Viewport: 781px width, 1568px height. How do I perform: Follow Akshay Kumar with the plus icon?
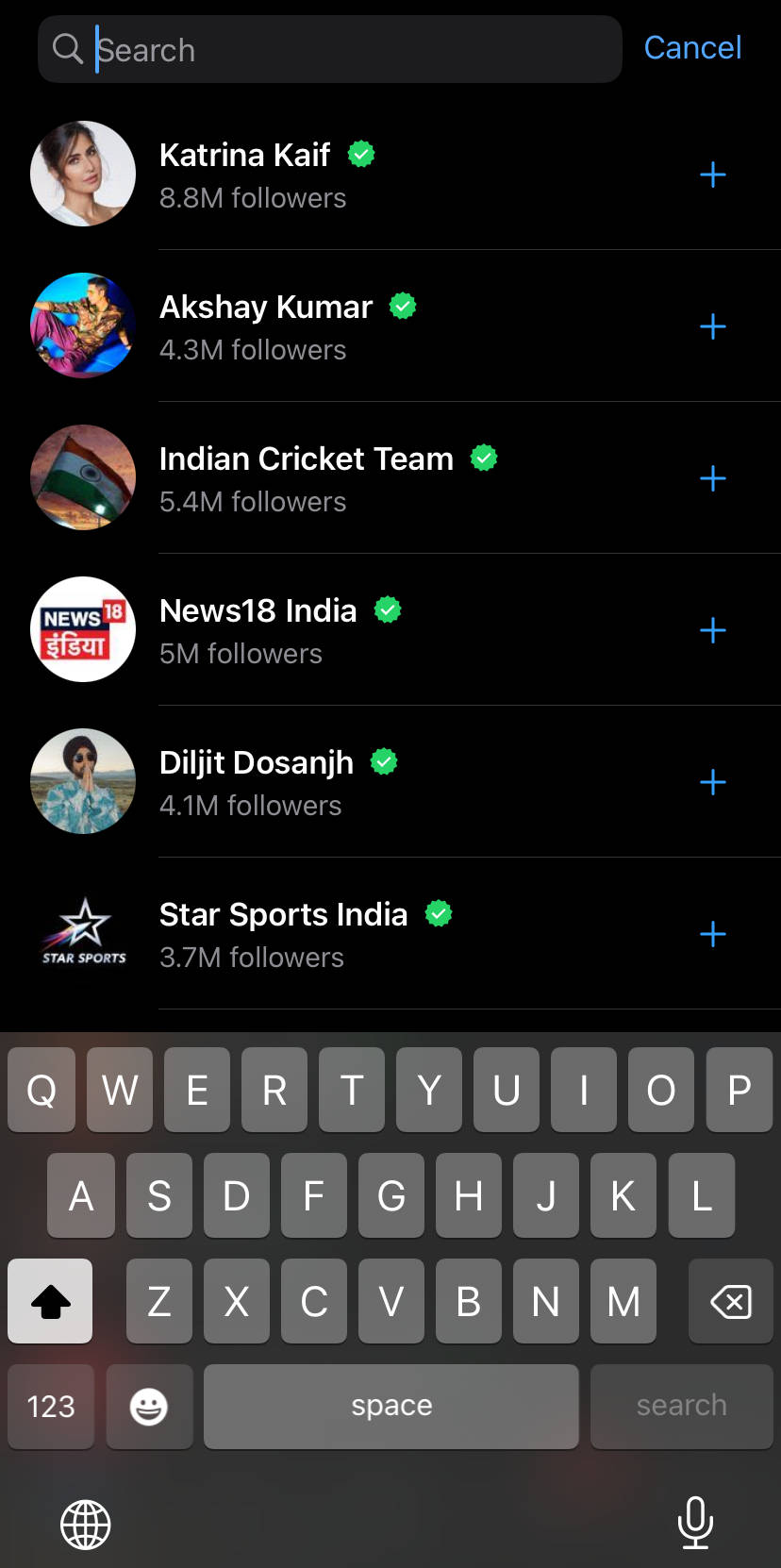[x=713, y=326]
